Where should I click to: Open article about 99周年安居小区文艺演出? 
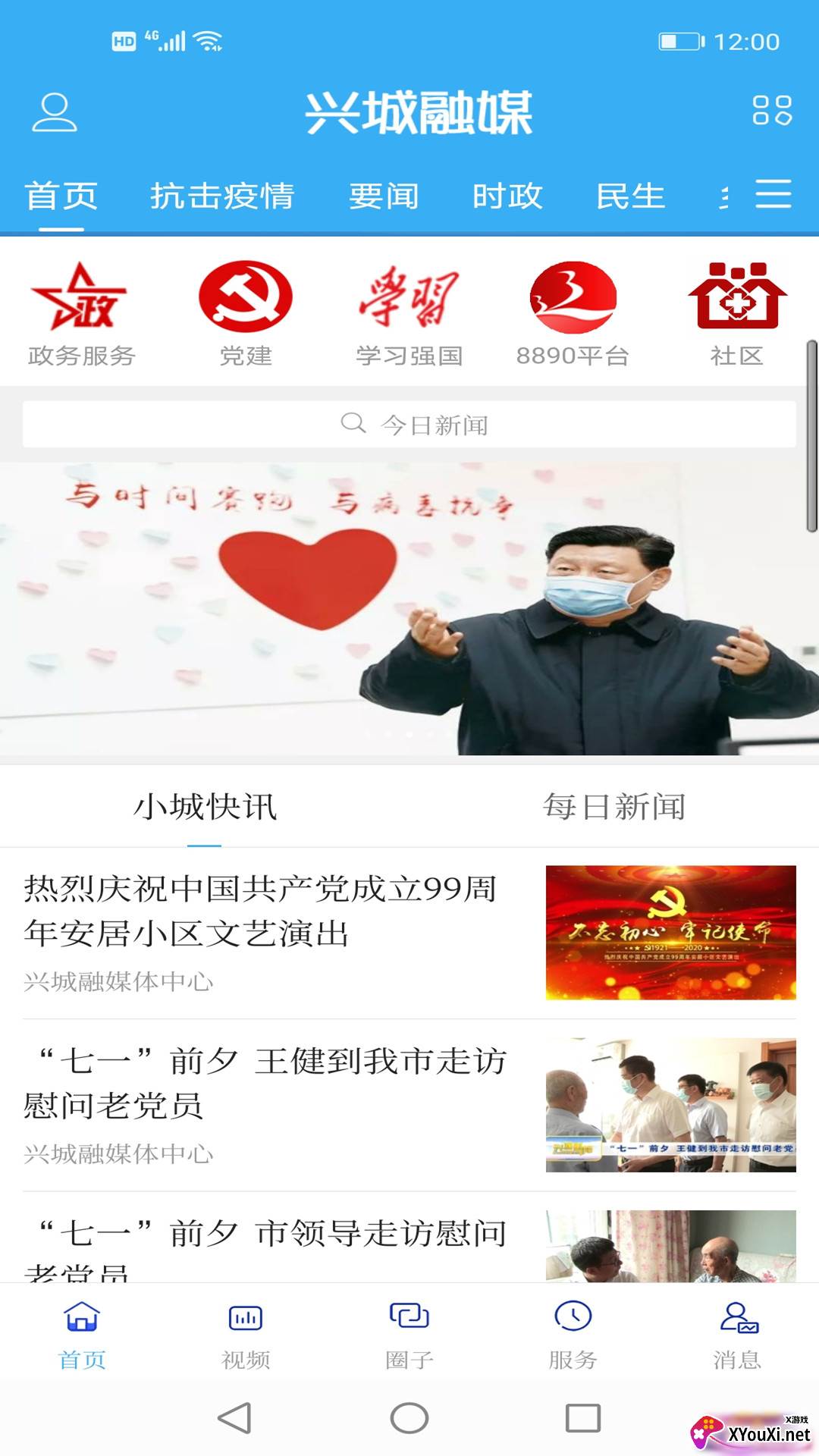(x=409, y=933)
